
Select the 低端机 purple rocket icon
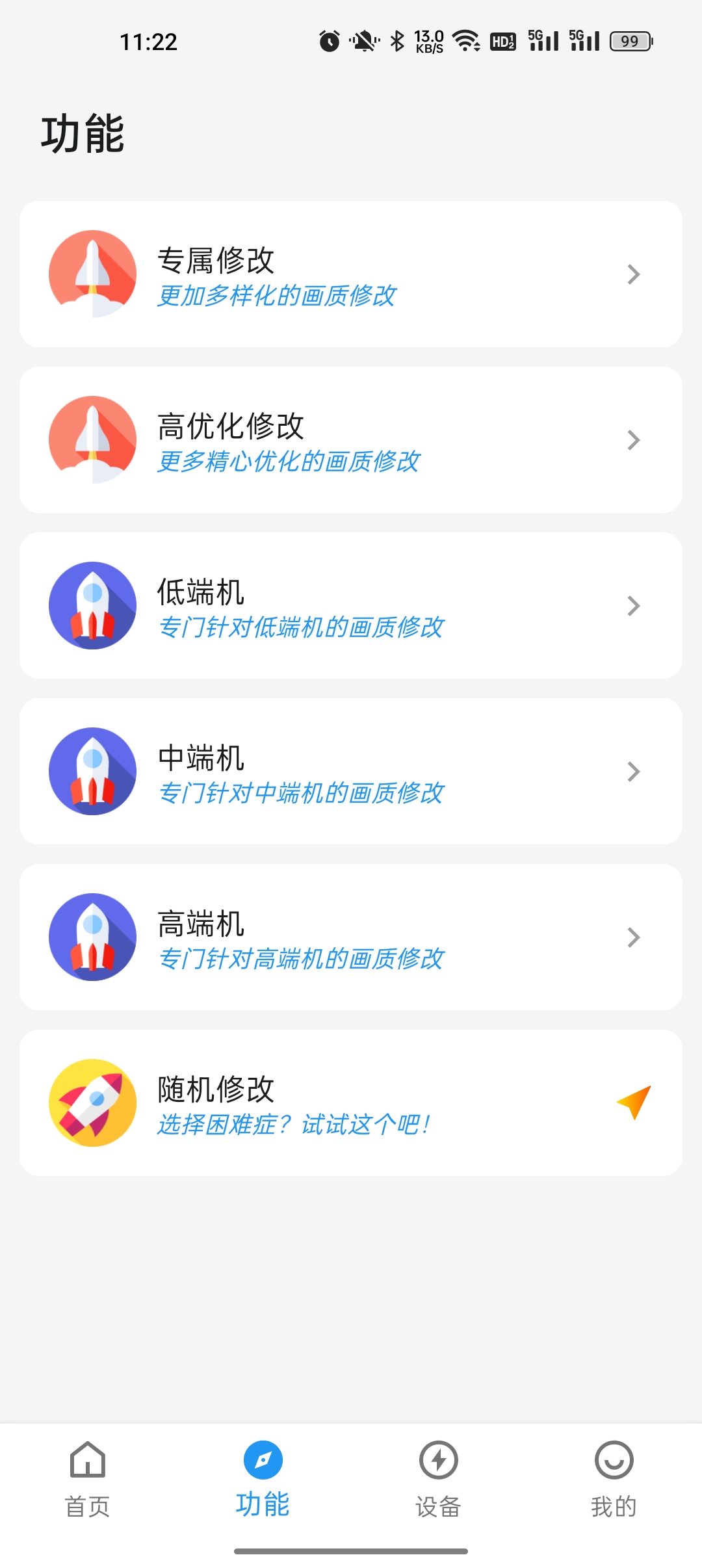click(92, 605)
